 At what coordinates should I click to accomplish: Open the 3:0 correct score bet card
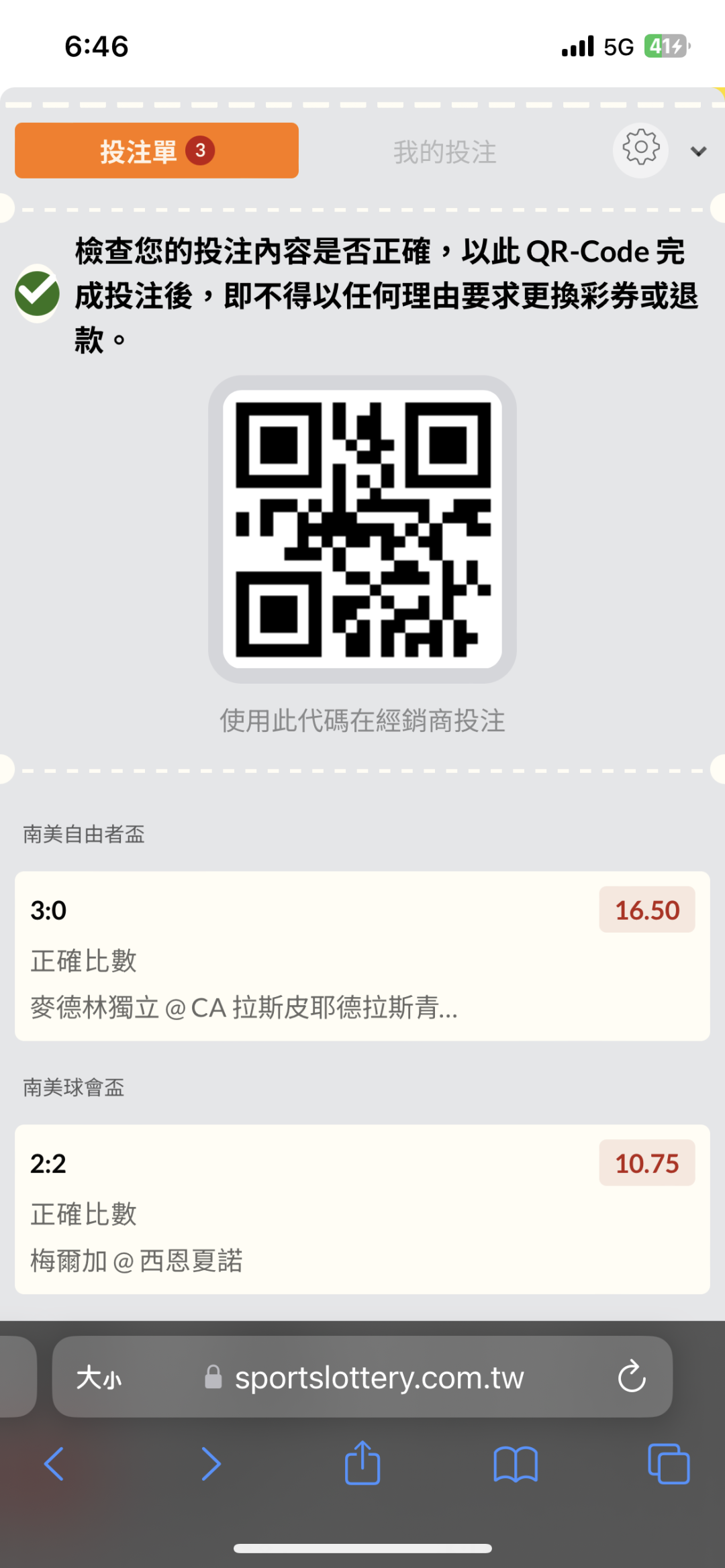pos(362,956)
